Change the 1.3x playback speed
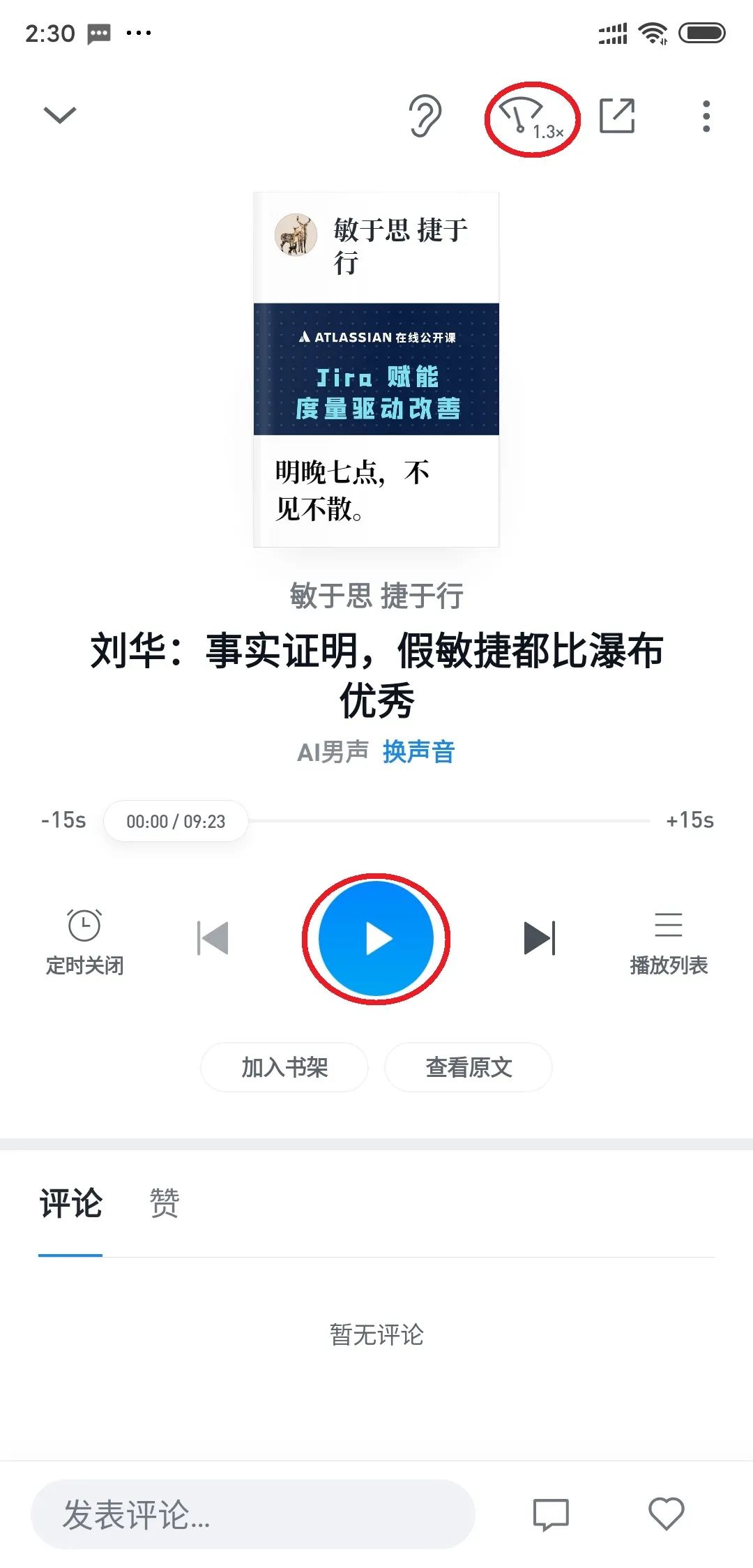This screenshot has height=1568, width=753. pyautogui.click(x=531, y=117)
